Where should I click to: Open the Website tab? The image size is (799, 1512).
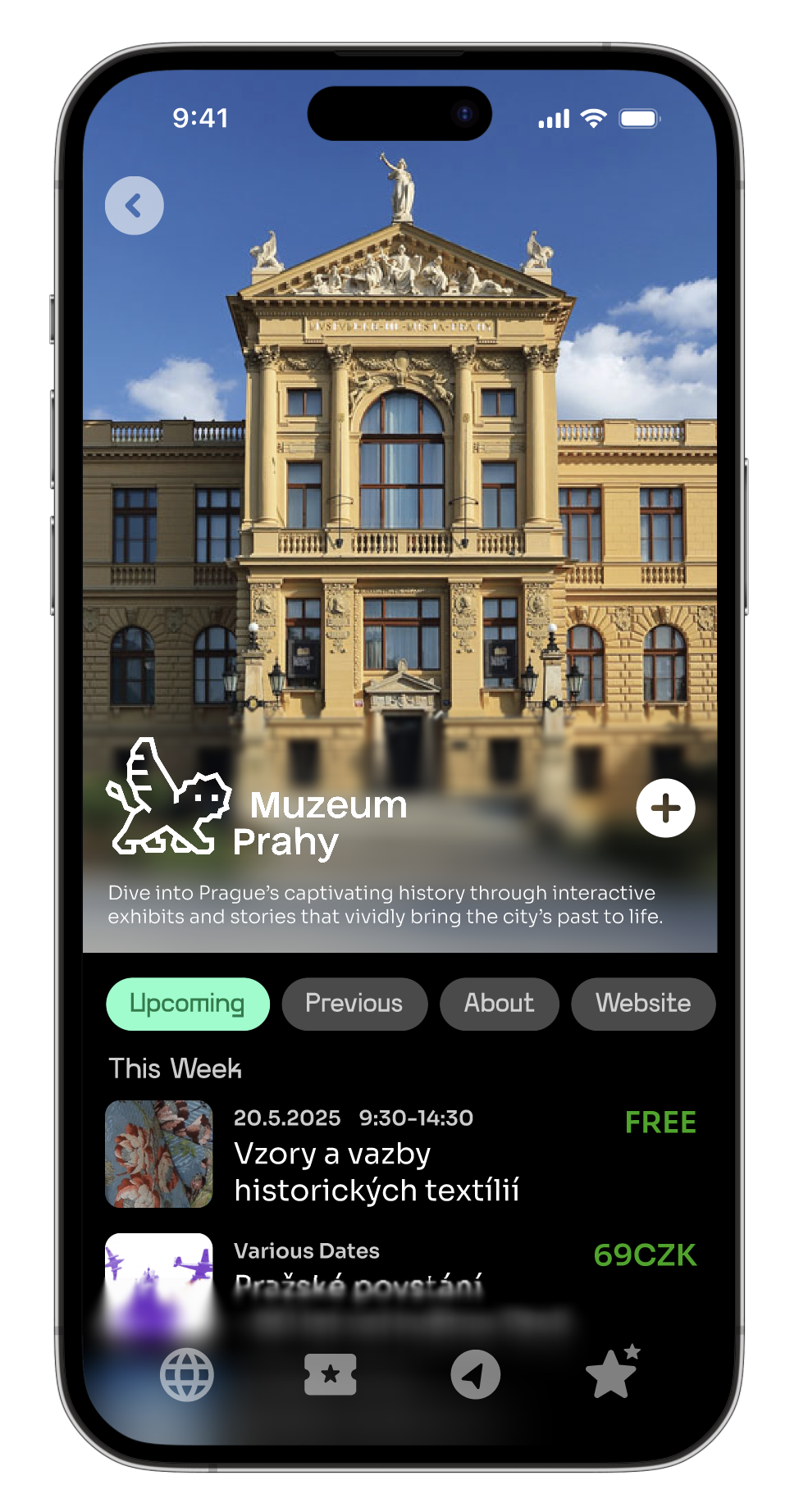(643, 1004)
